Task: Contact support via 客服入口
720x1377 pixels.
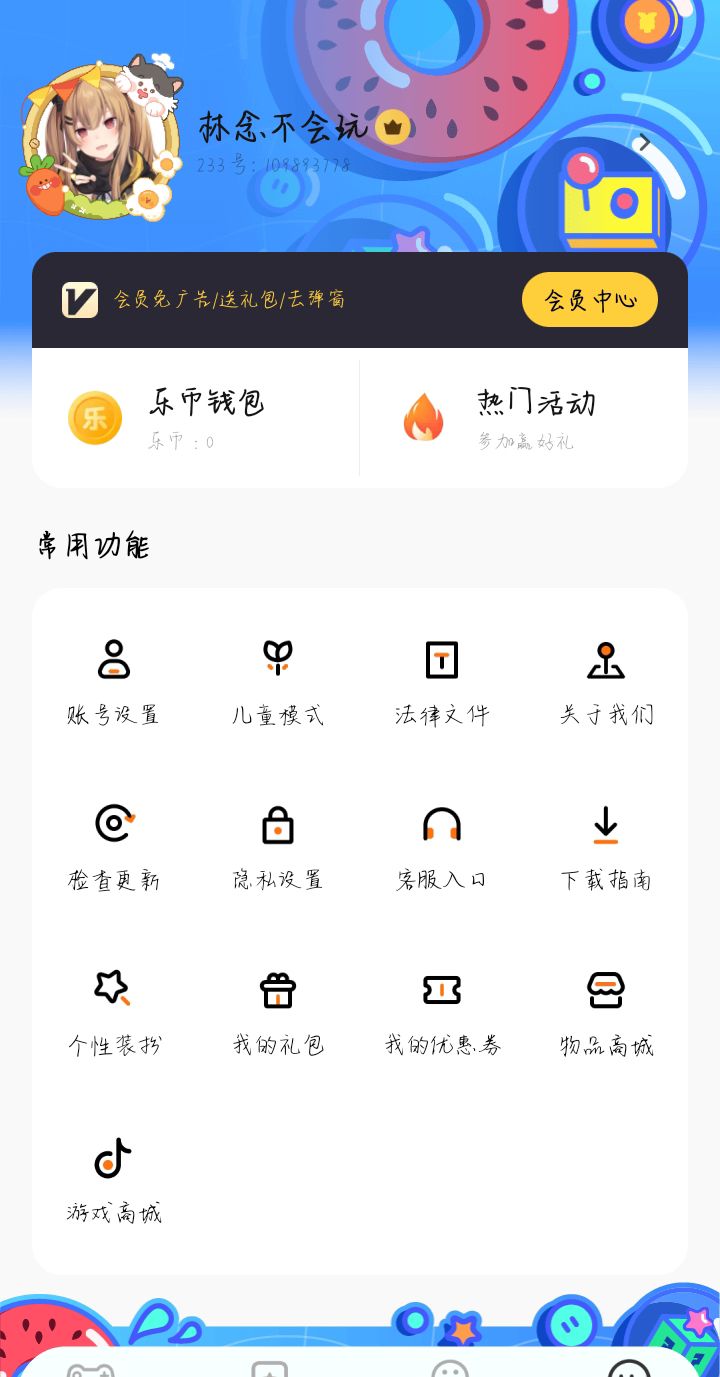Action: (442, 847)
